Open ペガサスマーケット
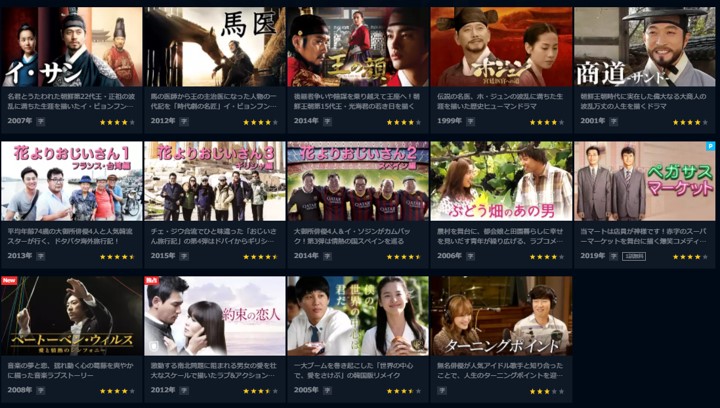720x408 pixels. click(645, 181)
